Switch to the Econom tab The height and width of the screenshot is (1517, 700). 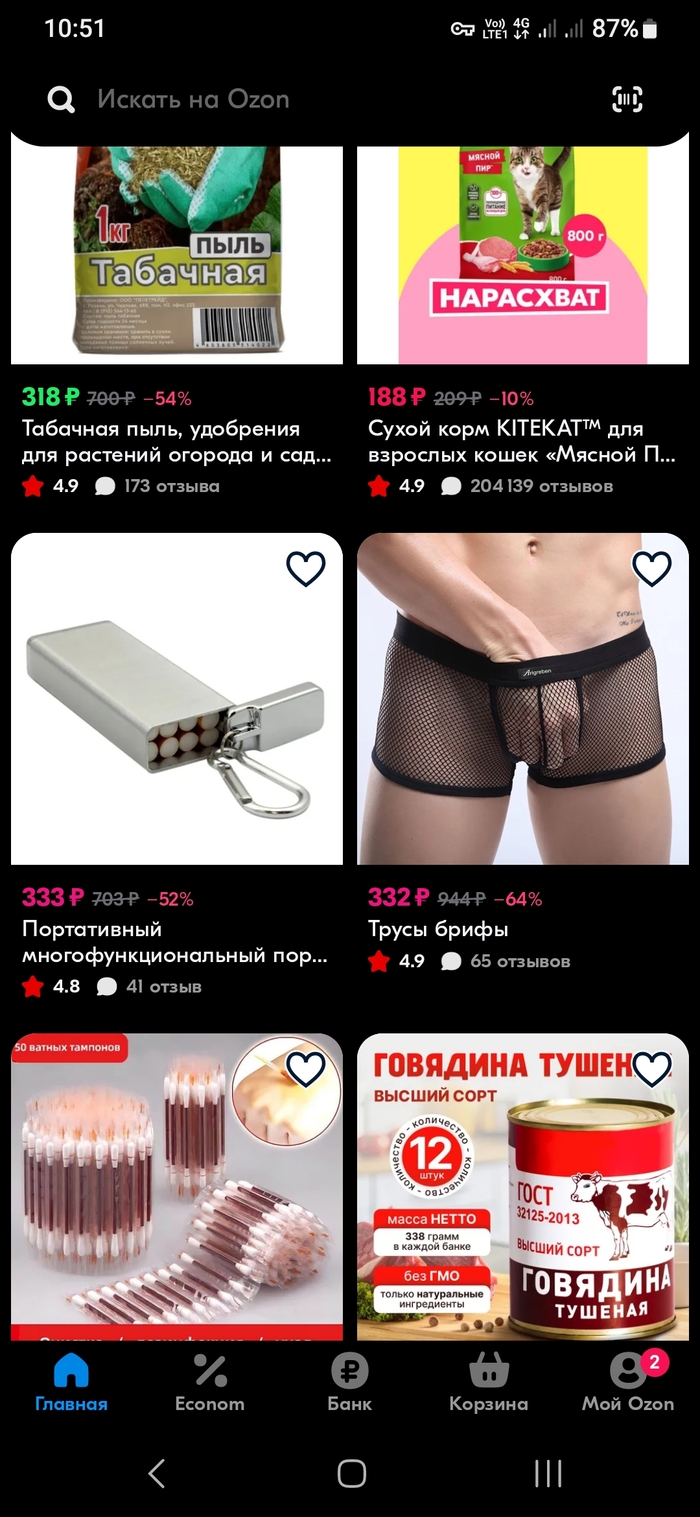(x=210, y=1382)
